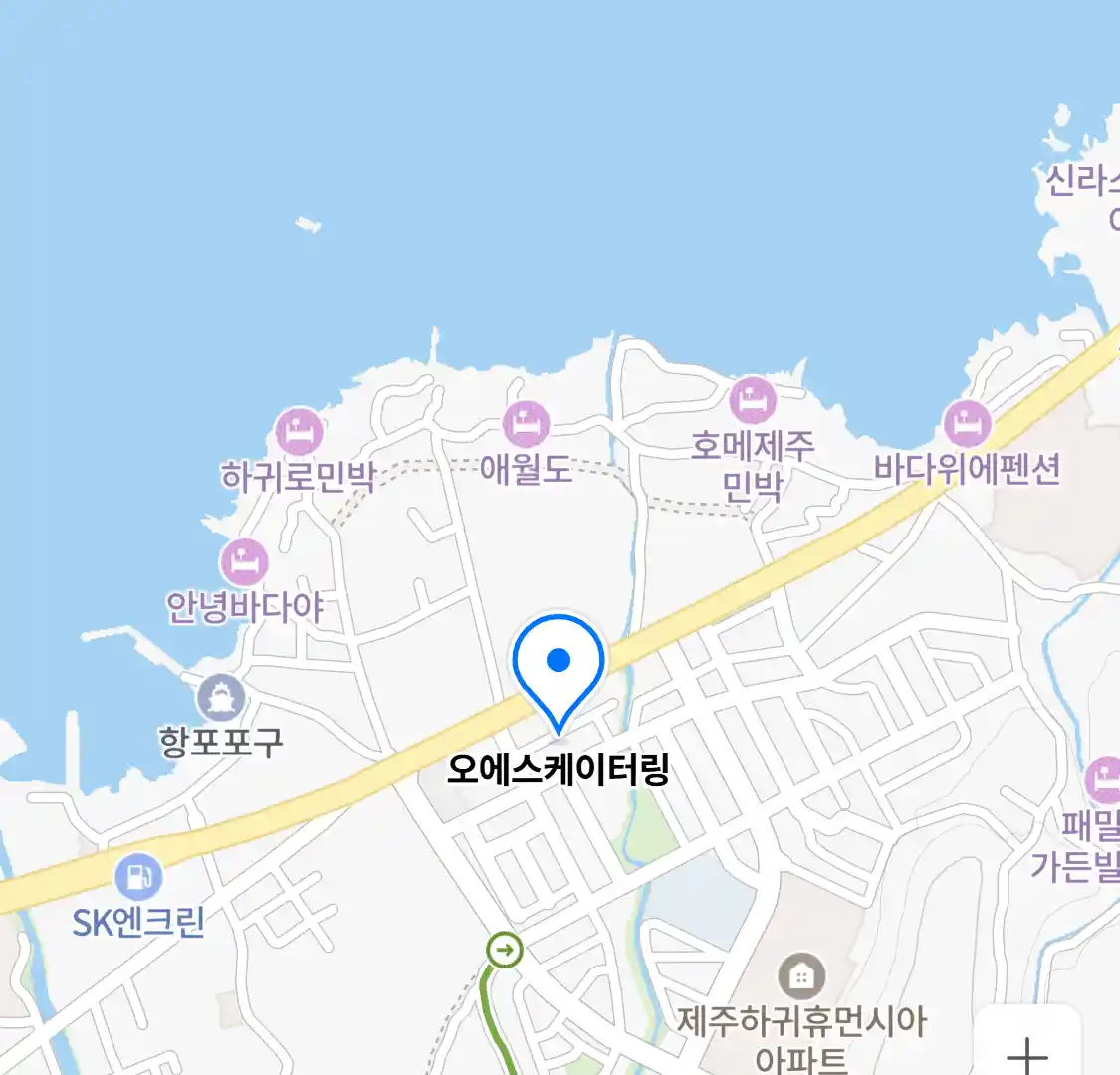1120x1075 pixels.
Task: Open the 호메제주 민박 lodging marker
Action: coord(753,401)
